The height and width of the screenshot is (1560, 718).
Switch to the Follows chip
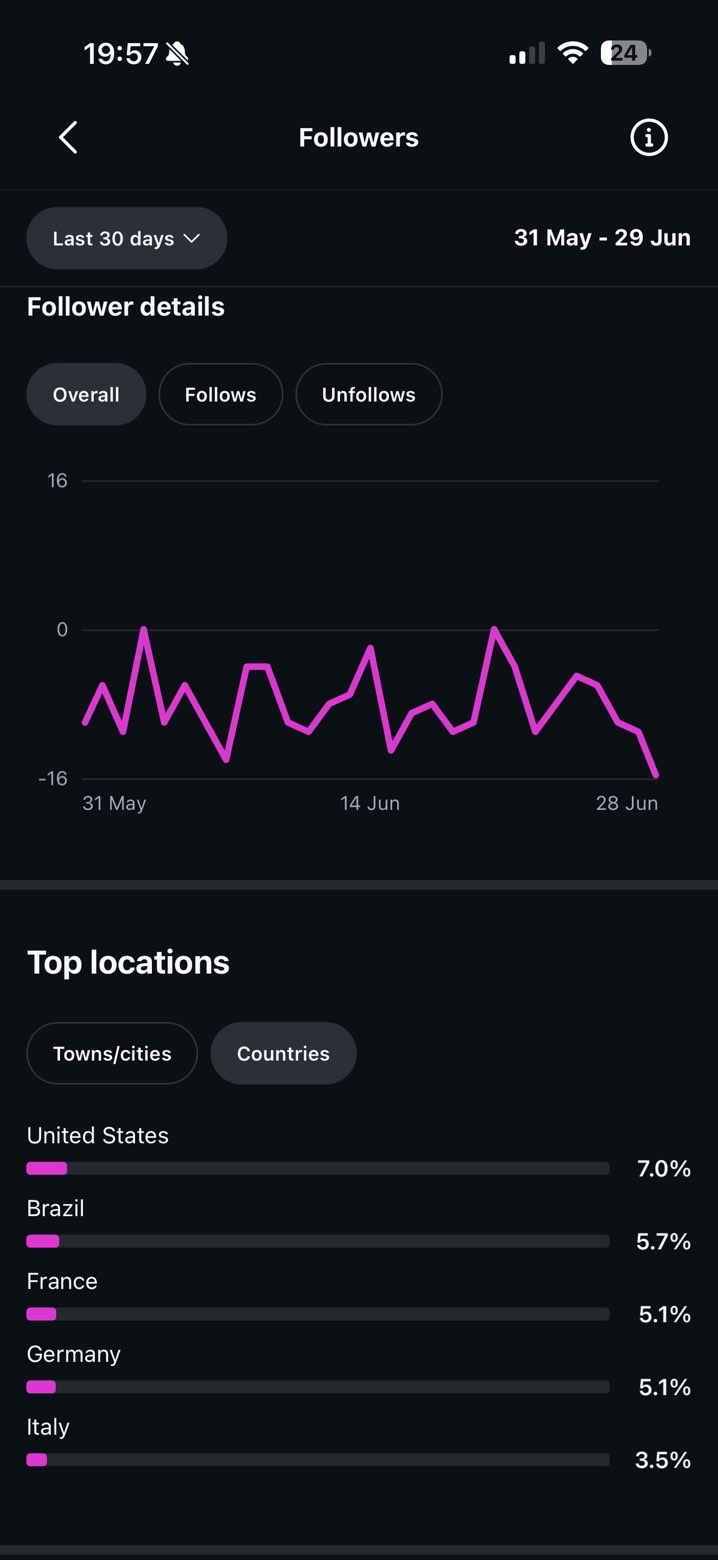pyautogui.click(x=221, y=394)
